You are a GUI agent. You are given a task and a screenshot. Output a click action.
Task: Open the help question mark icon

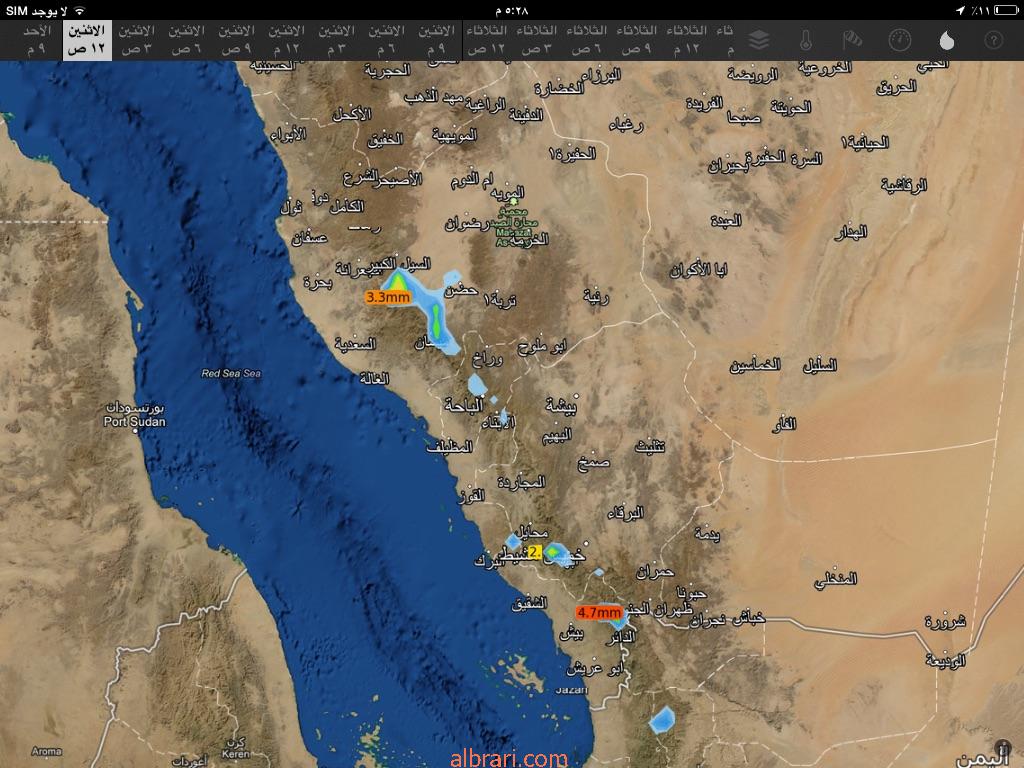coord(993,40)
